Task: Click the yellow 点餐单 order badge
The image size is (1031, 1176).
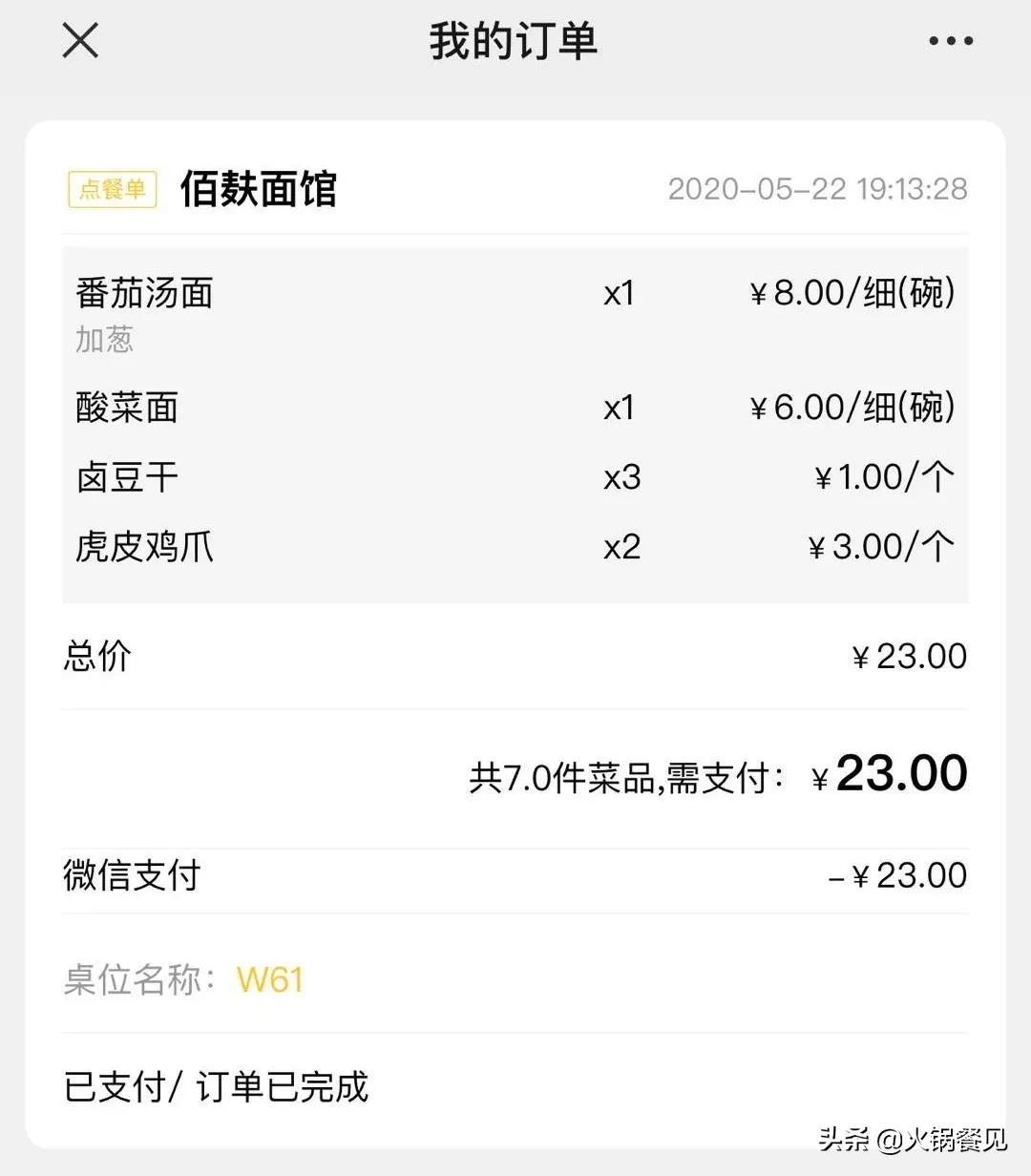Action: [x=111, y=189]
